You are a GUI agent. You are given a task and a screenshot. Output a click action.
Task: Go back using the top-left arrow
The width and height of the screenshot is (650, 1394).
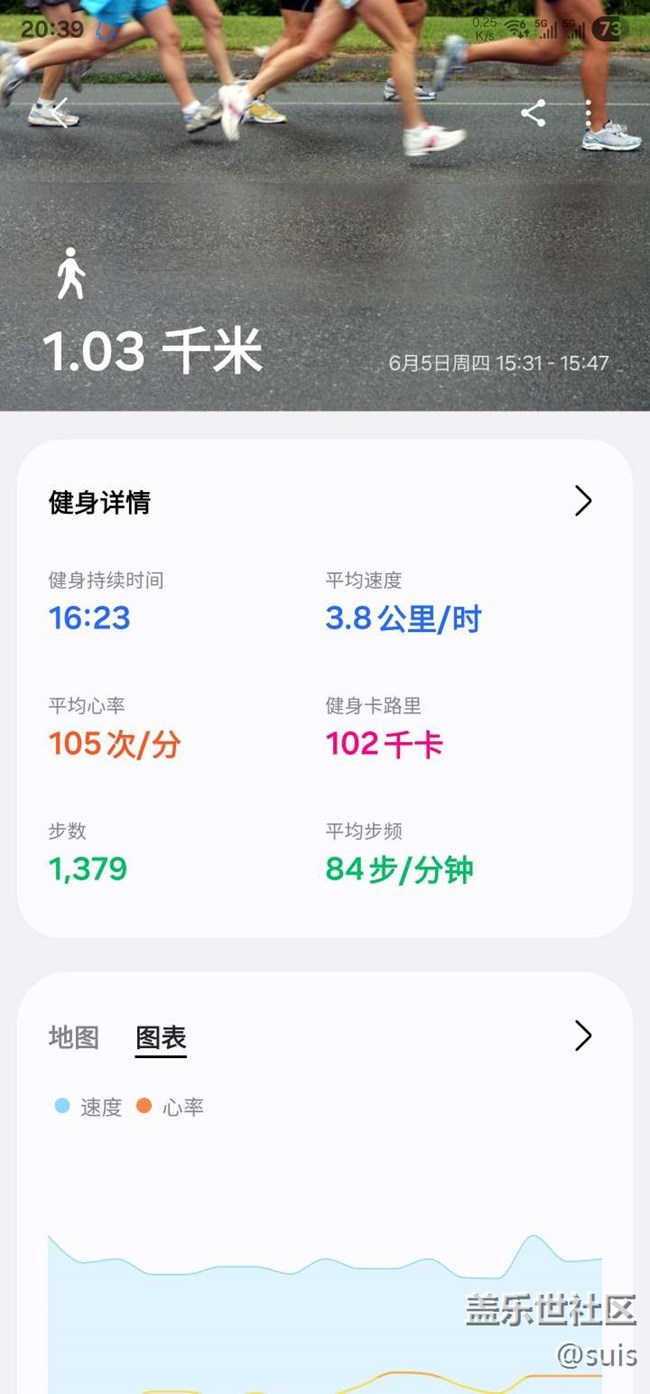(x=60, y=112)
